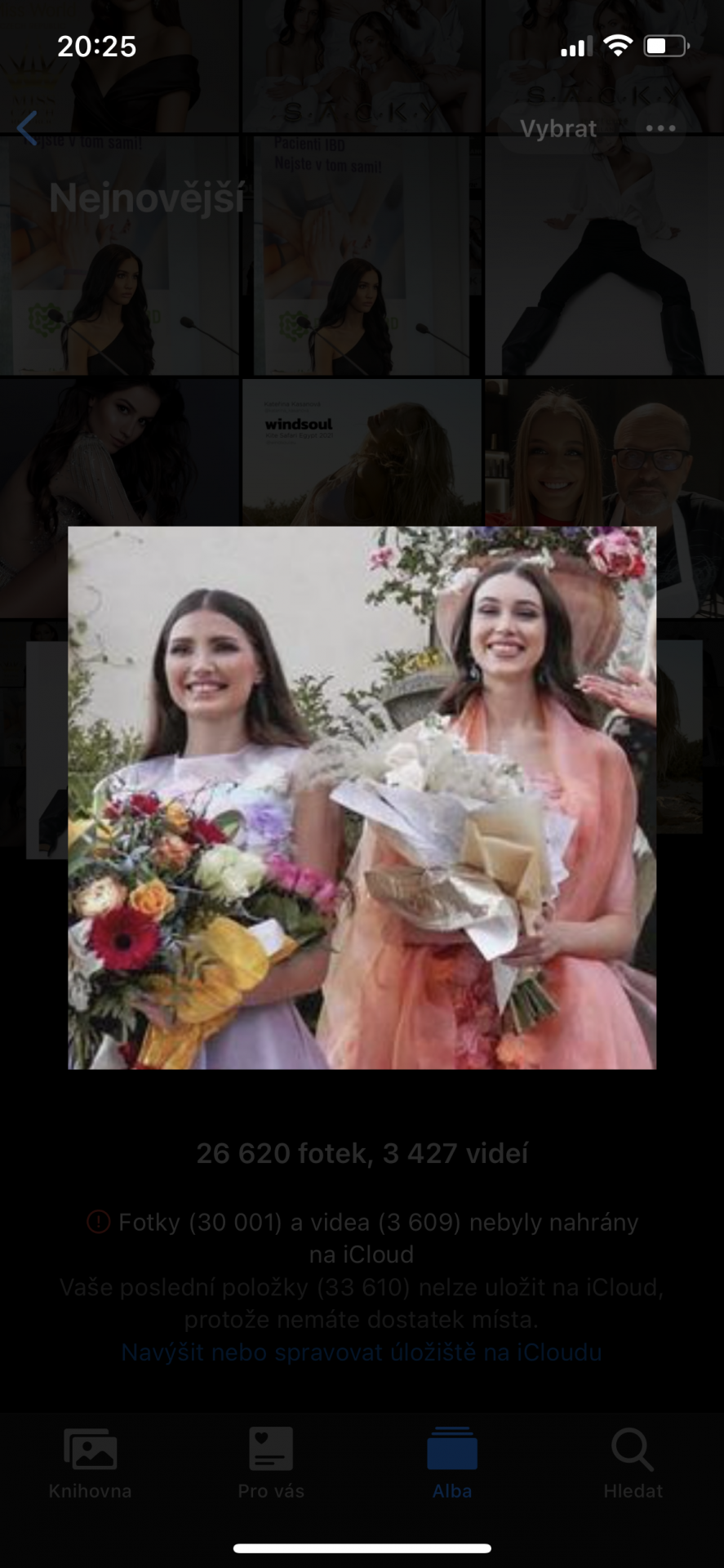Go back to the albums list
Screen dimensions: 724x1568
(28, 128)
